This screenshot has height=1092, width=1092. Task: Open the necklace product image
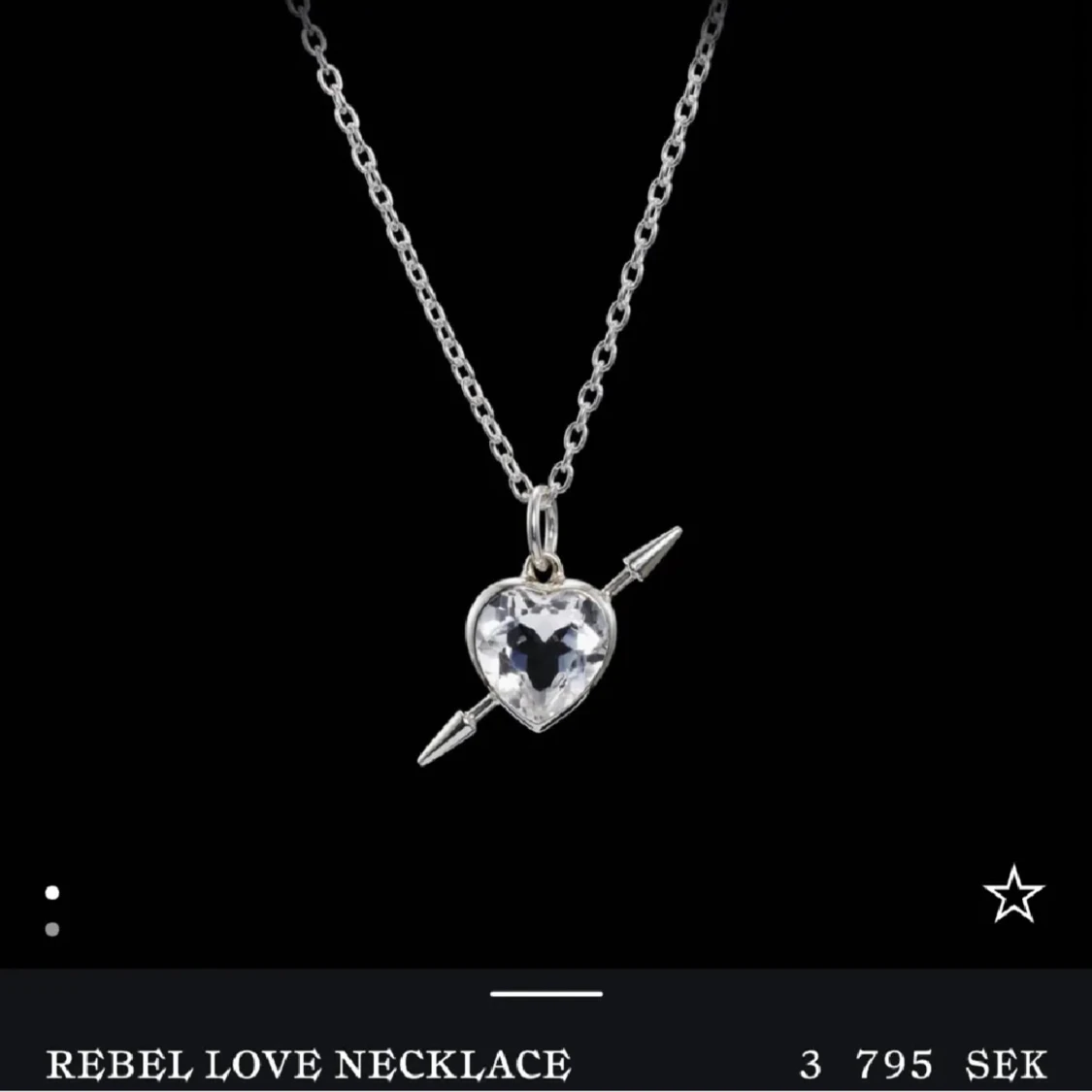546,437
